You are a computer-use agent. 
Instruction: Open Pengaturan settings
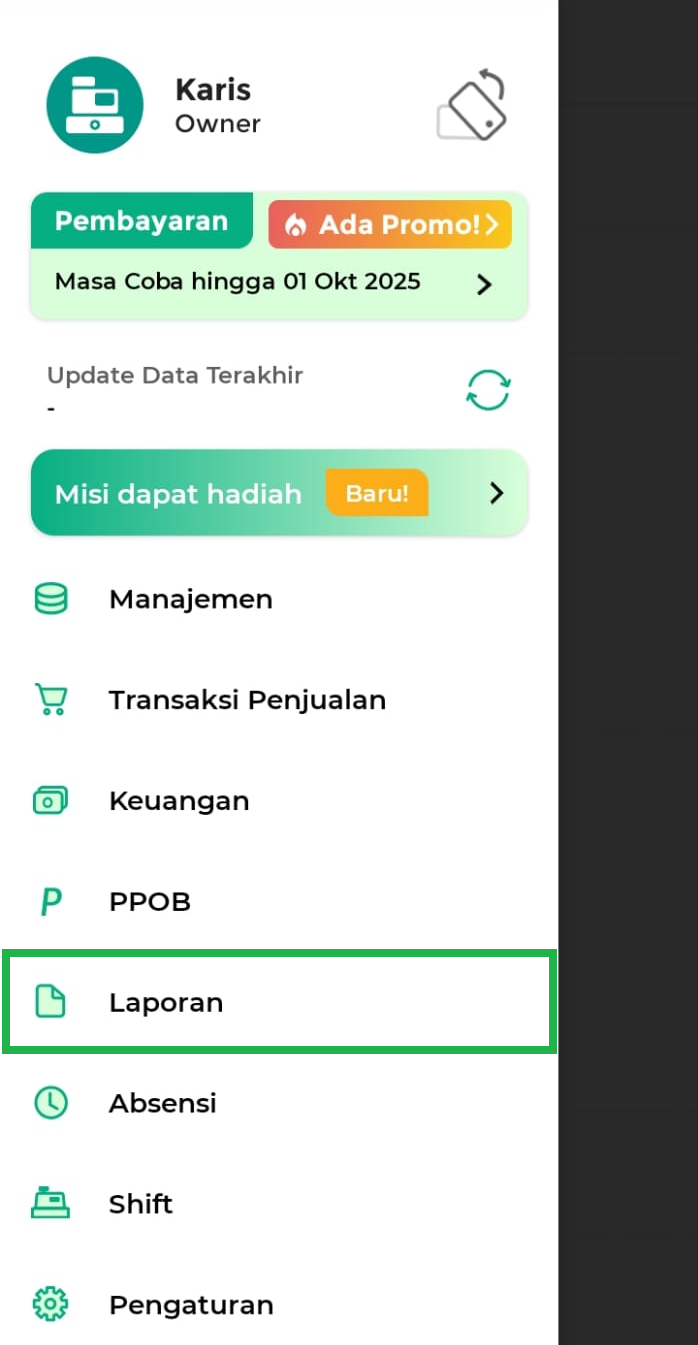pos(190,1305)
